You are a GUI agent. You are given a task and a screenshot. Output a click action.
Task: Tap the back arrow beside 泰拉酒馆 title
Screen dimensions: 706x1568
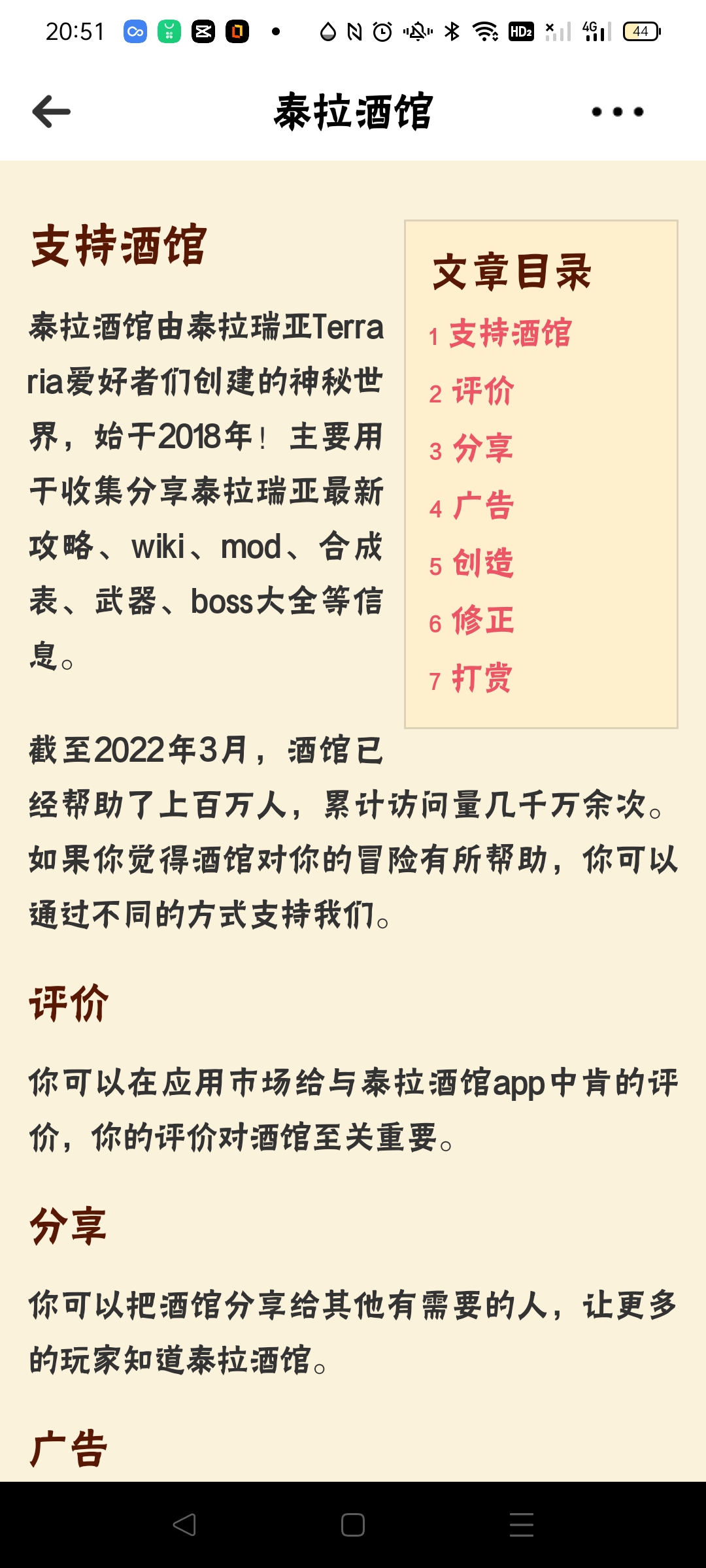pyautogui.click(x=50, y=112)
